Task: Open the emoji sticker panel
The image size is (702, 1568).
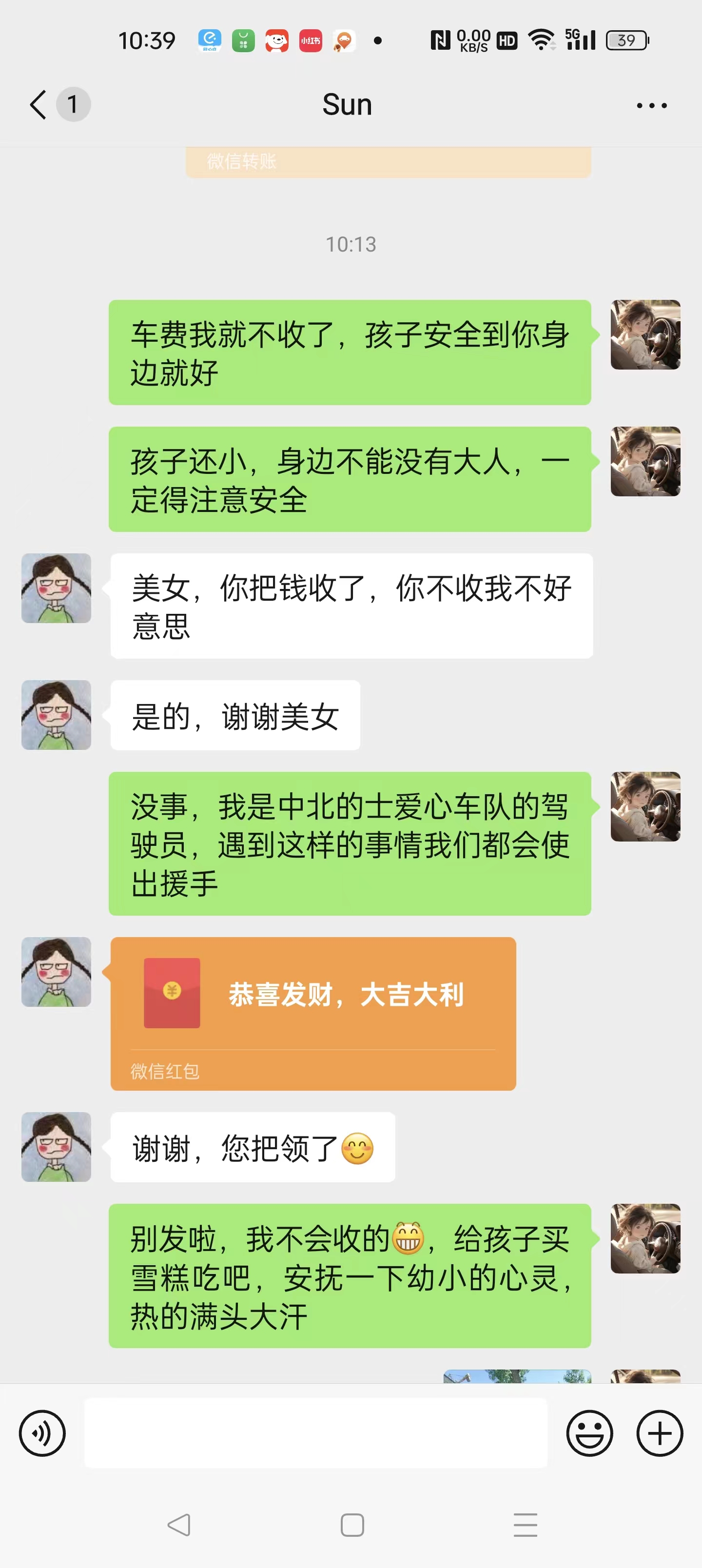Action: (x=589, y=1433)
